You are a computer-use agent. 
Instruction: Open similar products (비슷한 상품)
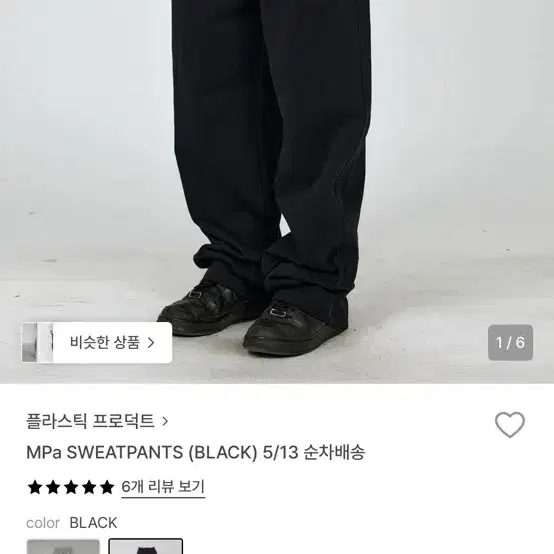tap(97, 342)
